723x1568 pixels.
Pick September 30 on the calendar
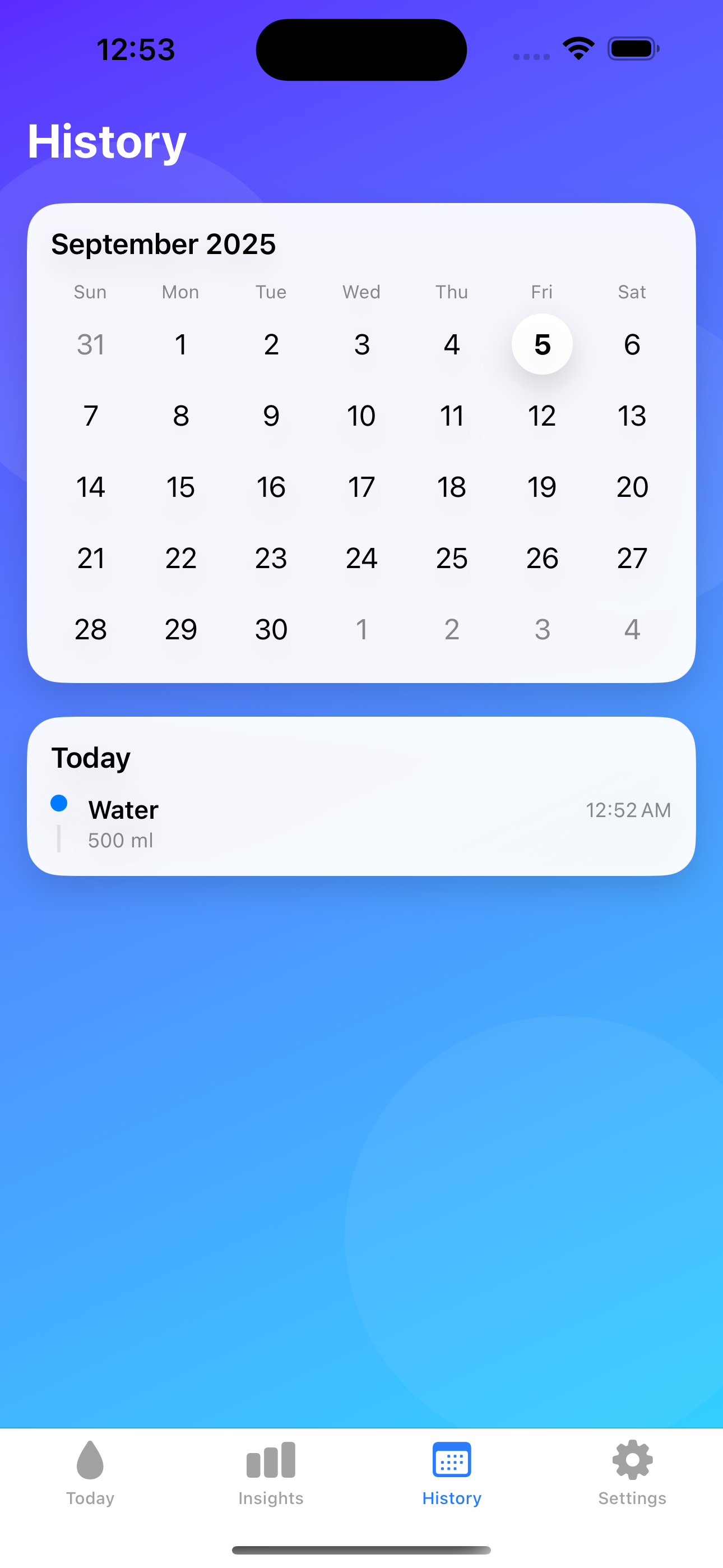(x=271, y=629)
